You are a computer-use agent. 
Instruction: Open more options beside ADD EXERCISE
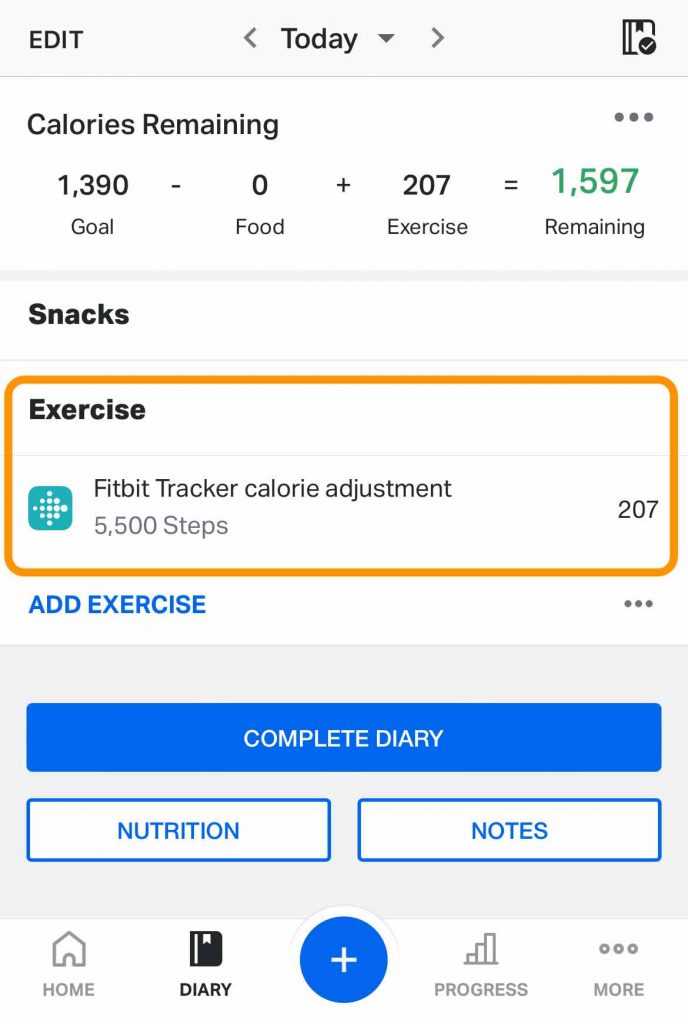(638, 604)
